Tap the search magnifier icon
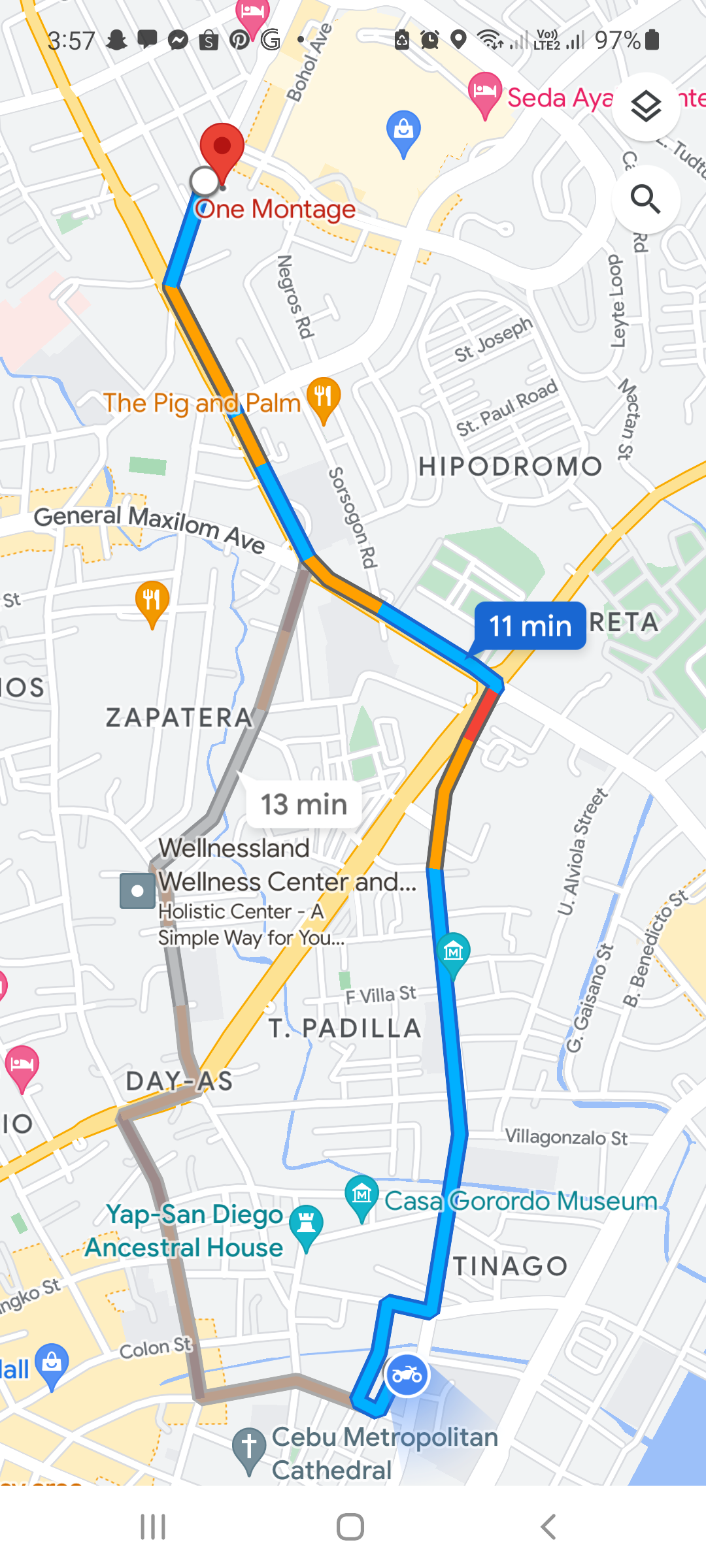 [646, 199]
